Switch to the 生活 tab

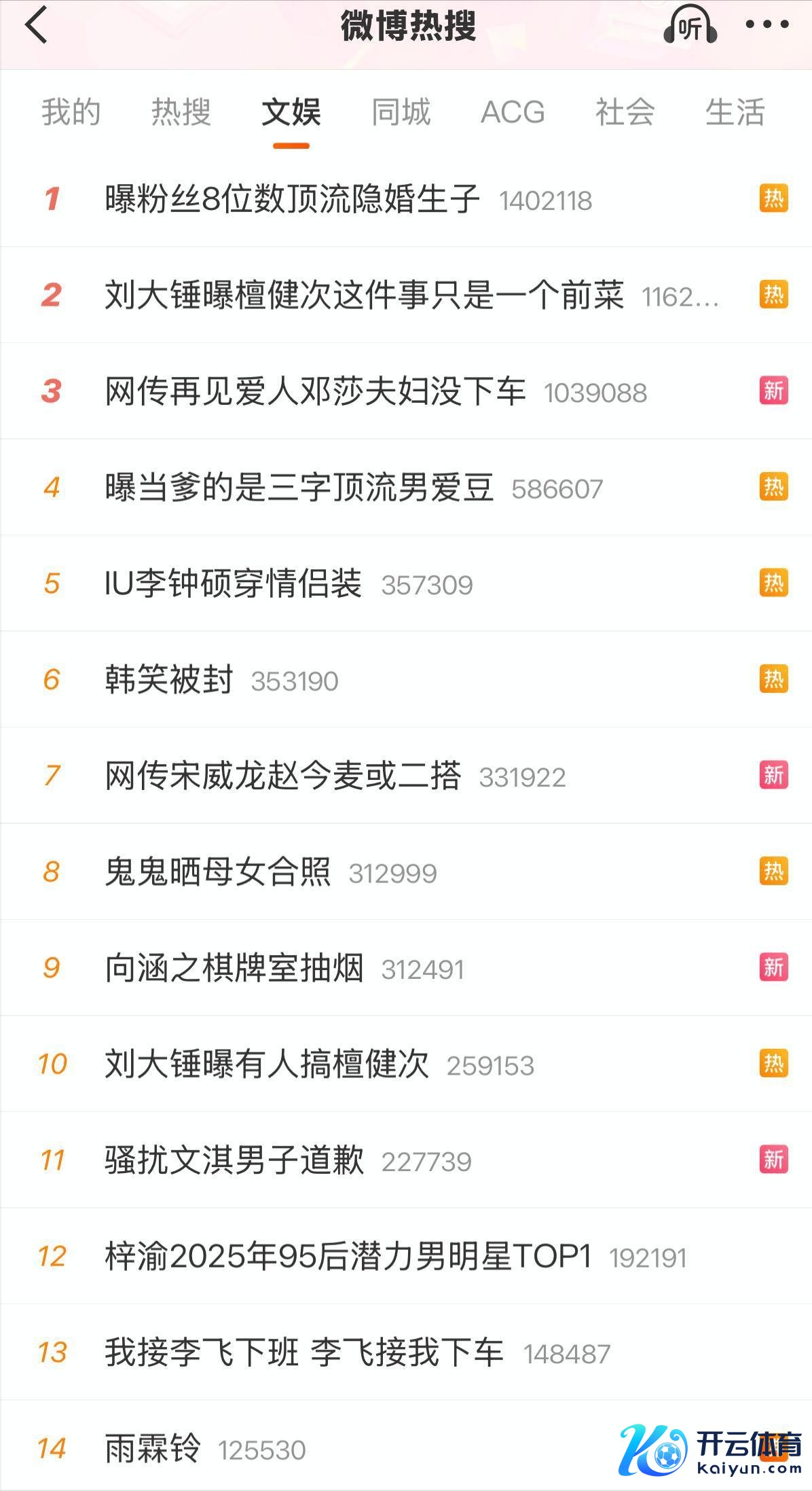pyautogui.click(x=735, y=112)
